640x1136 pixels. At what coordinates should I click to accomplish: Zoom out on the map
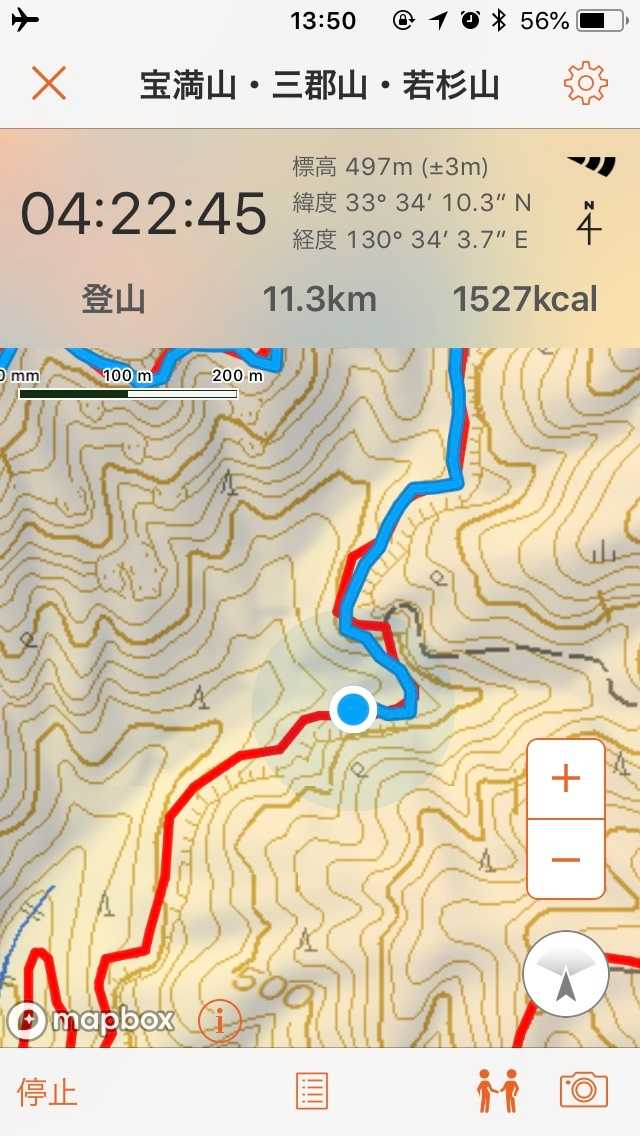(x=566, y=859)
